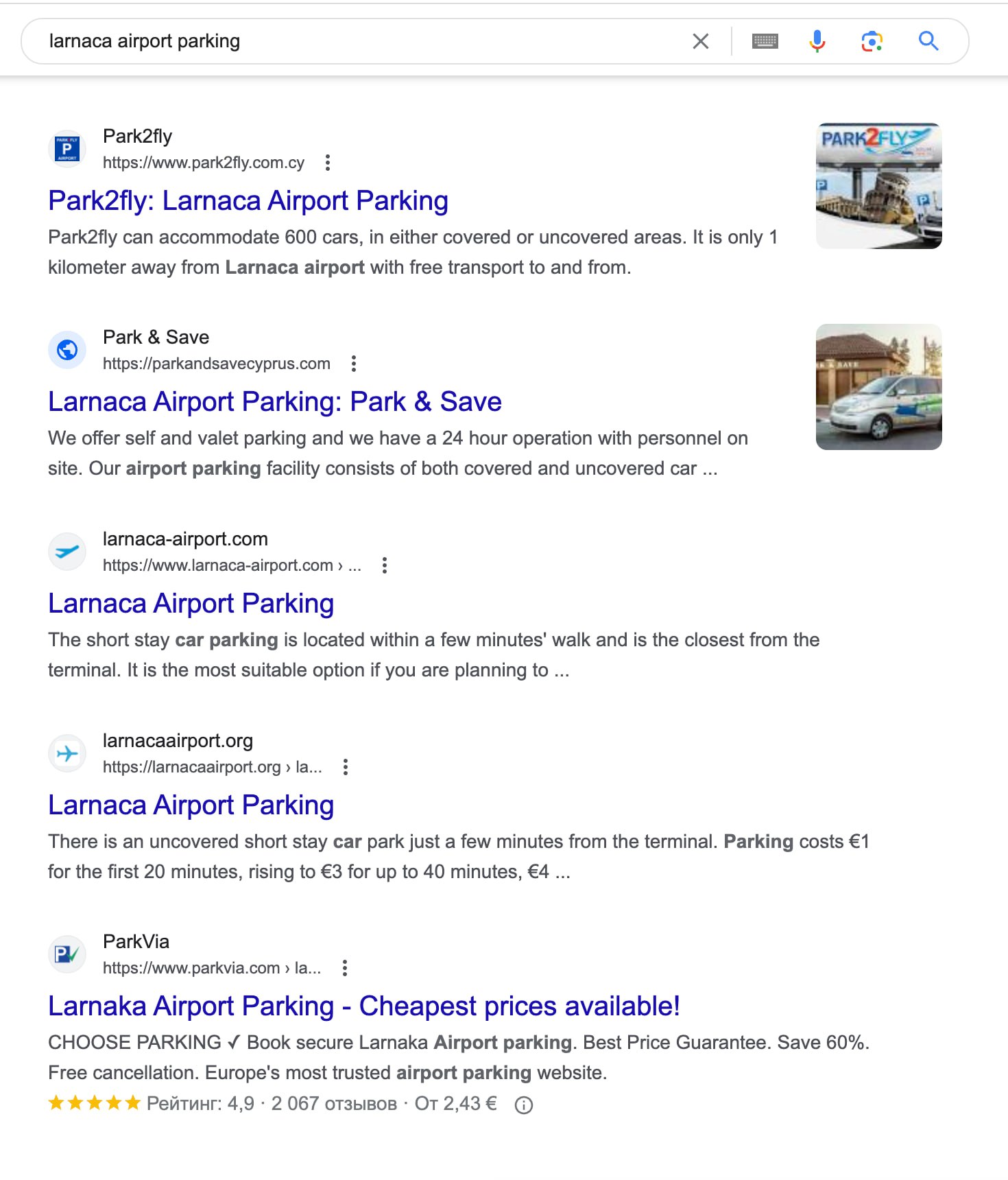Open Larnaca Airport Parking: Park & Save result

pos(274,402)
